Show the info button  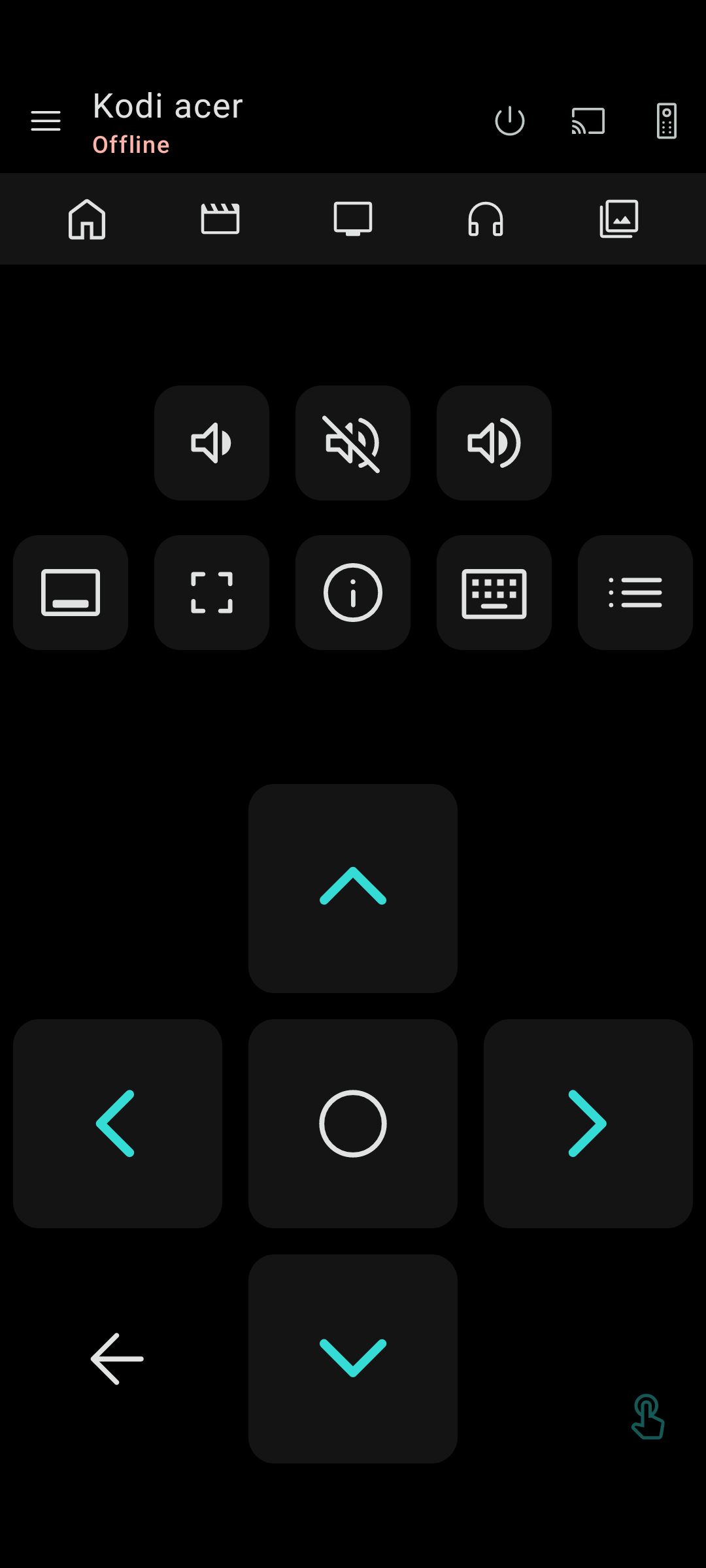353,593
